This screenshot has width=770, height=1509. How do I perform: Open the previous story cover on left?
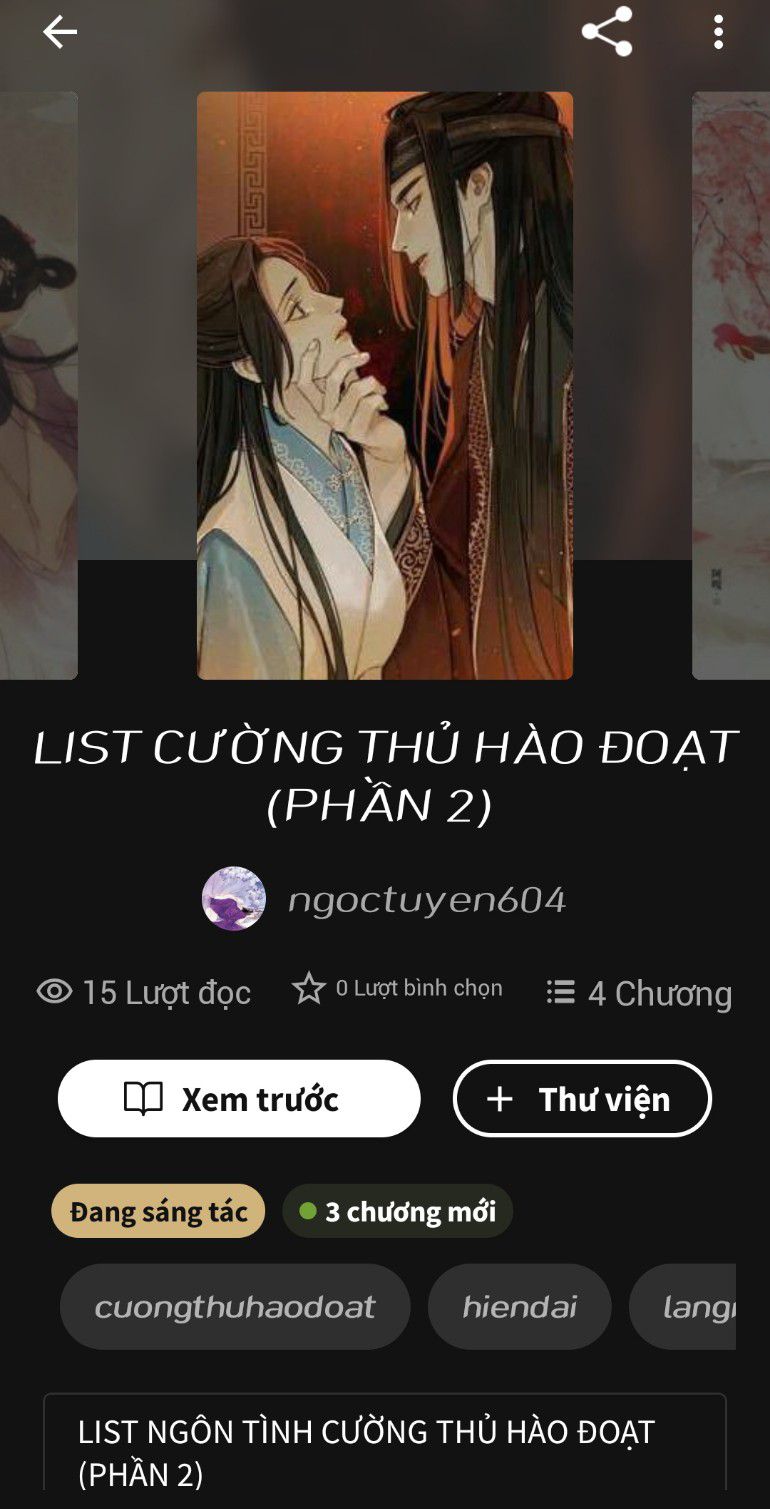point(39,386)
